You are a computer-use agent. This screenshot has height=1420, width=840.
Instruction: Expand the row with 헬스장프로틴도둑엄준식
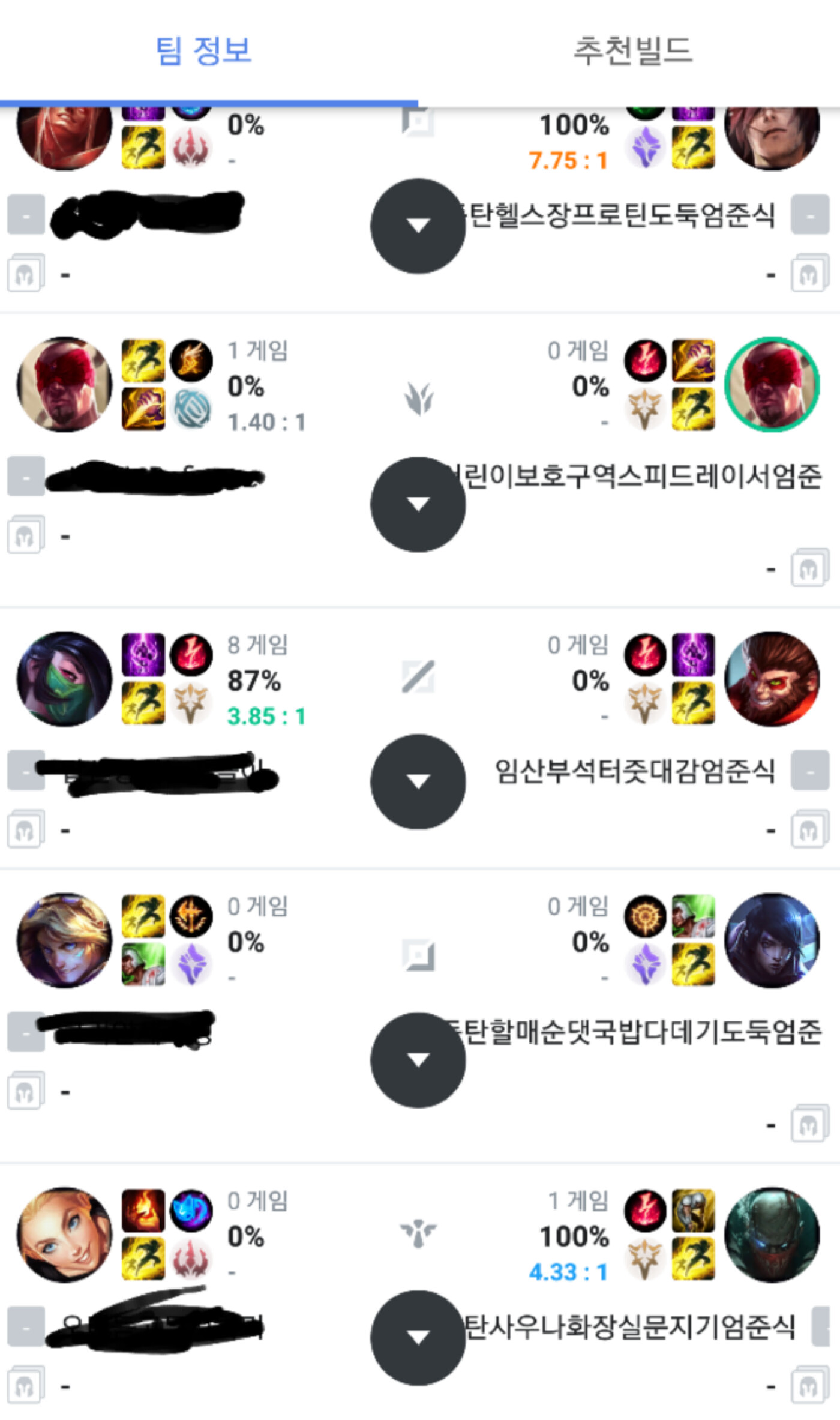(418, 226)
